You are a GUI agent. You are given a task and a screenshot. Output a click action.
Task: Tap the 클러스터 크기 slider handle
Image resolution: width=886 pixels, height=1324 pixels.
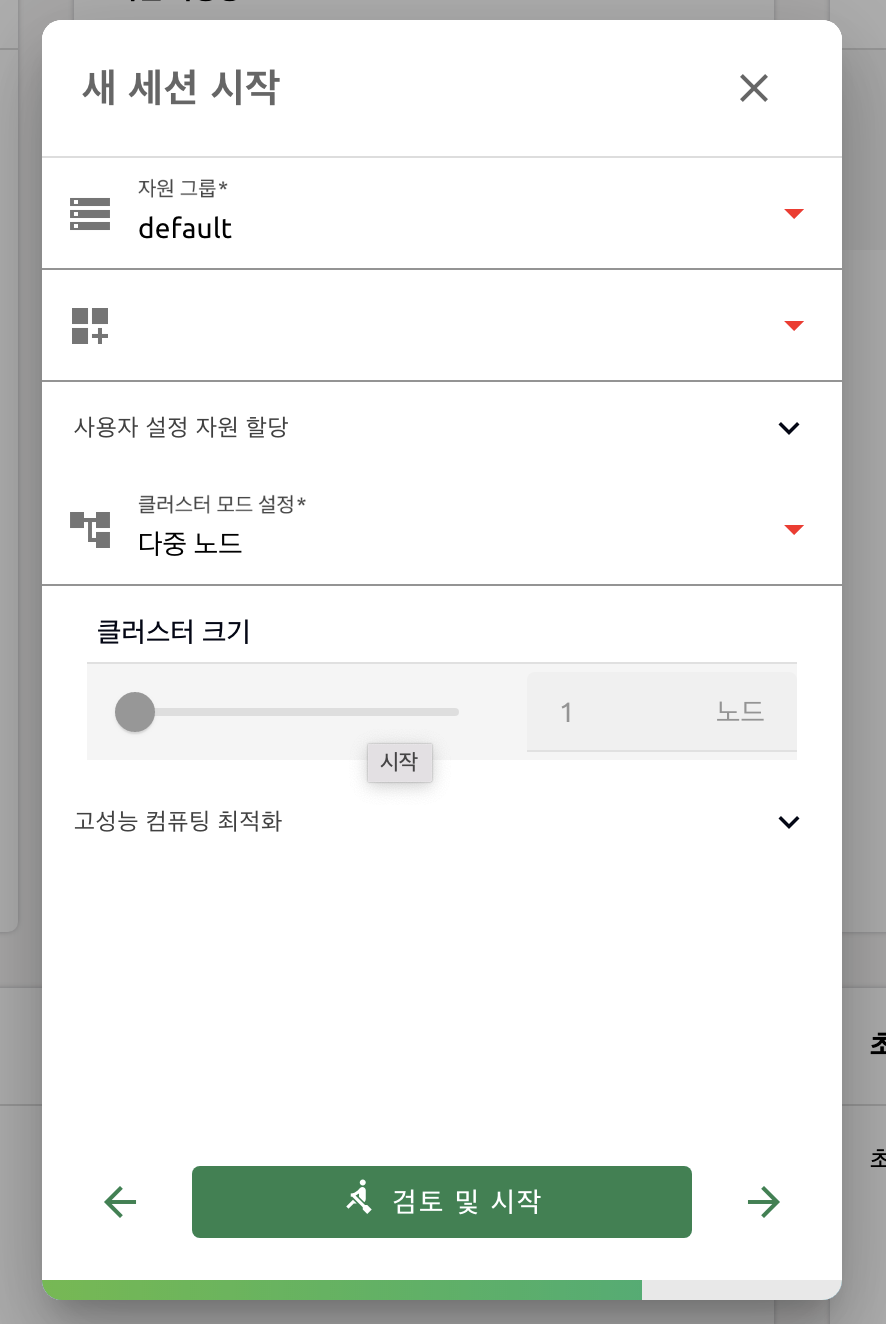[x=135, y=712]
